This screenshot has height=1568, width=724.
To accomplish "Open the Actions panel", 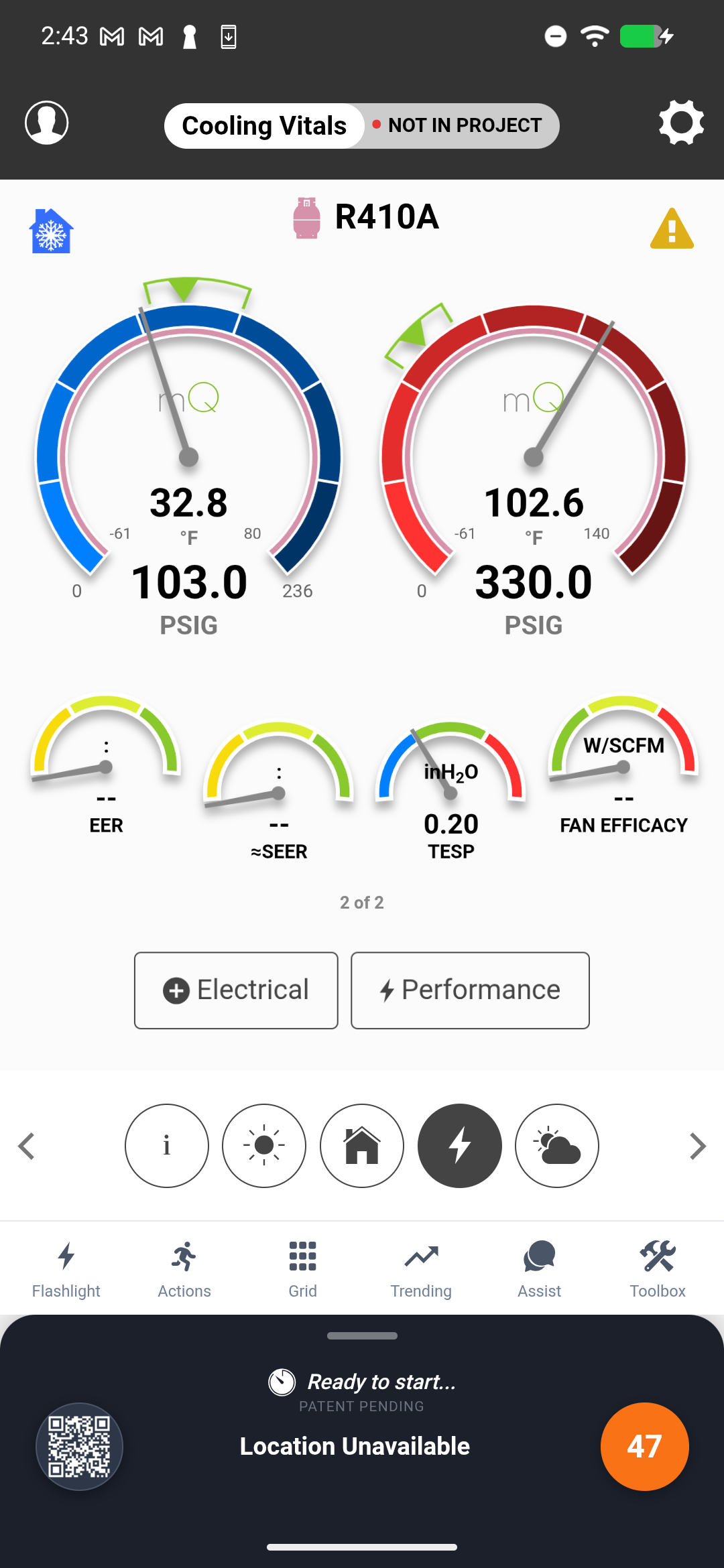I will tap(184, 1268).
